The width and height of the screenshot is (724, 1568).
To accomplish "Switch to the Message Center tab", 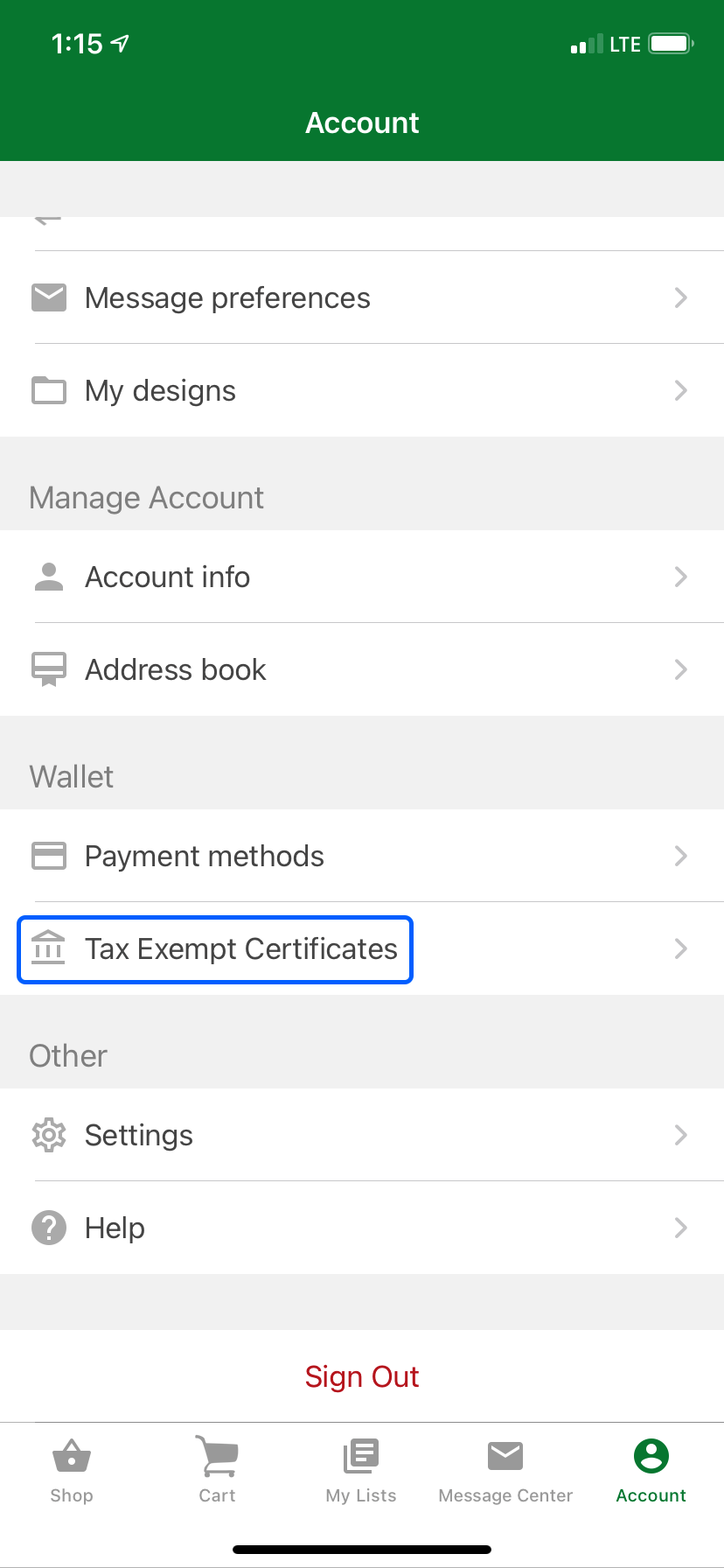I will [x=505, y=1471].
